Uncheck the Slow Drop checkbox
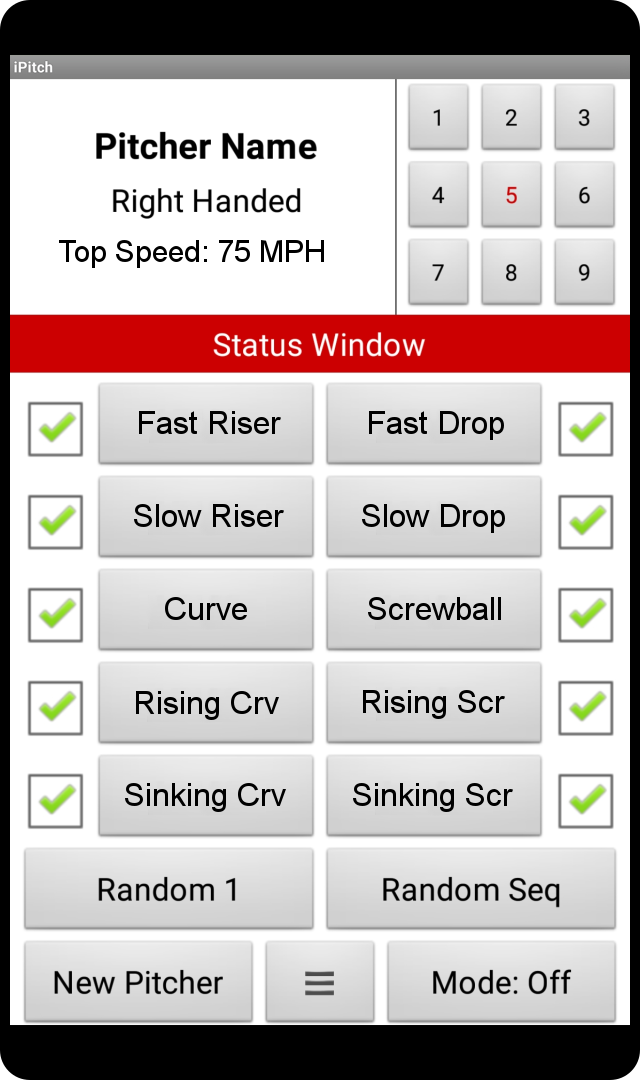The height and width of the screenshot is (1080, 640). 585,521
